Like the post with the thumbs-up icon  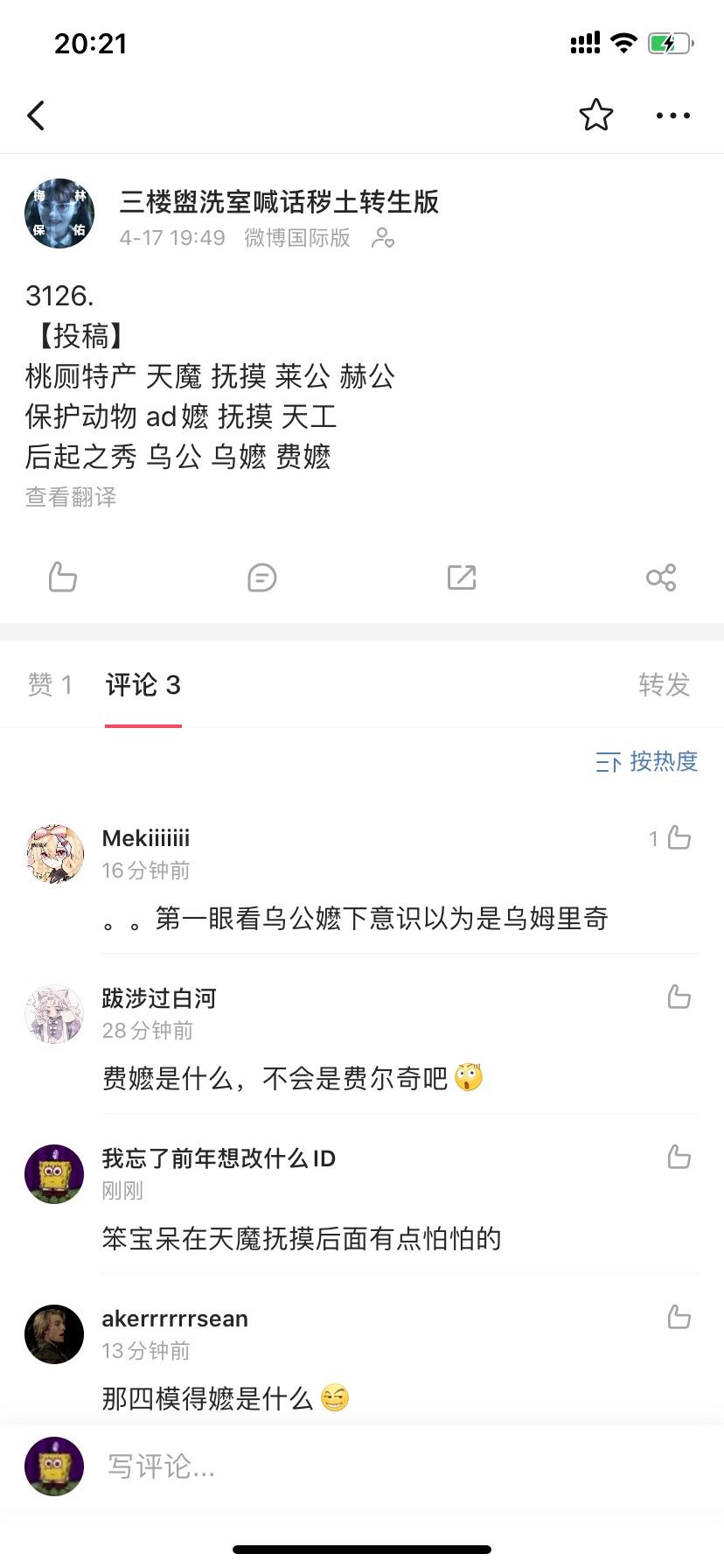pyautogui.click(x=63, y=577)
